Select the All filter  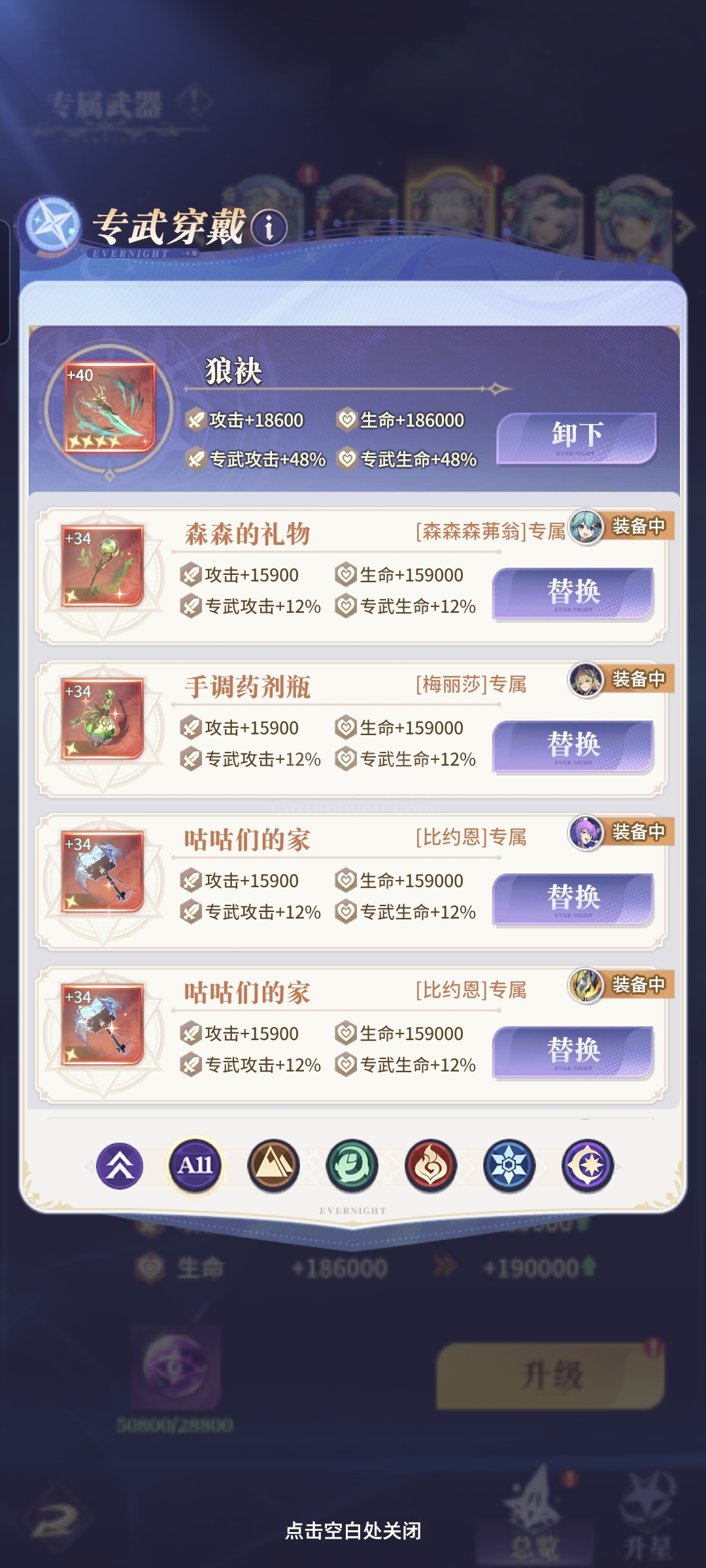(x=195, y=1165)
